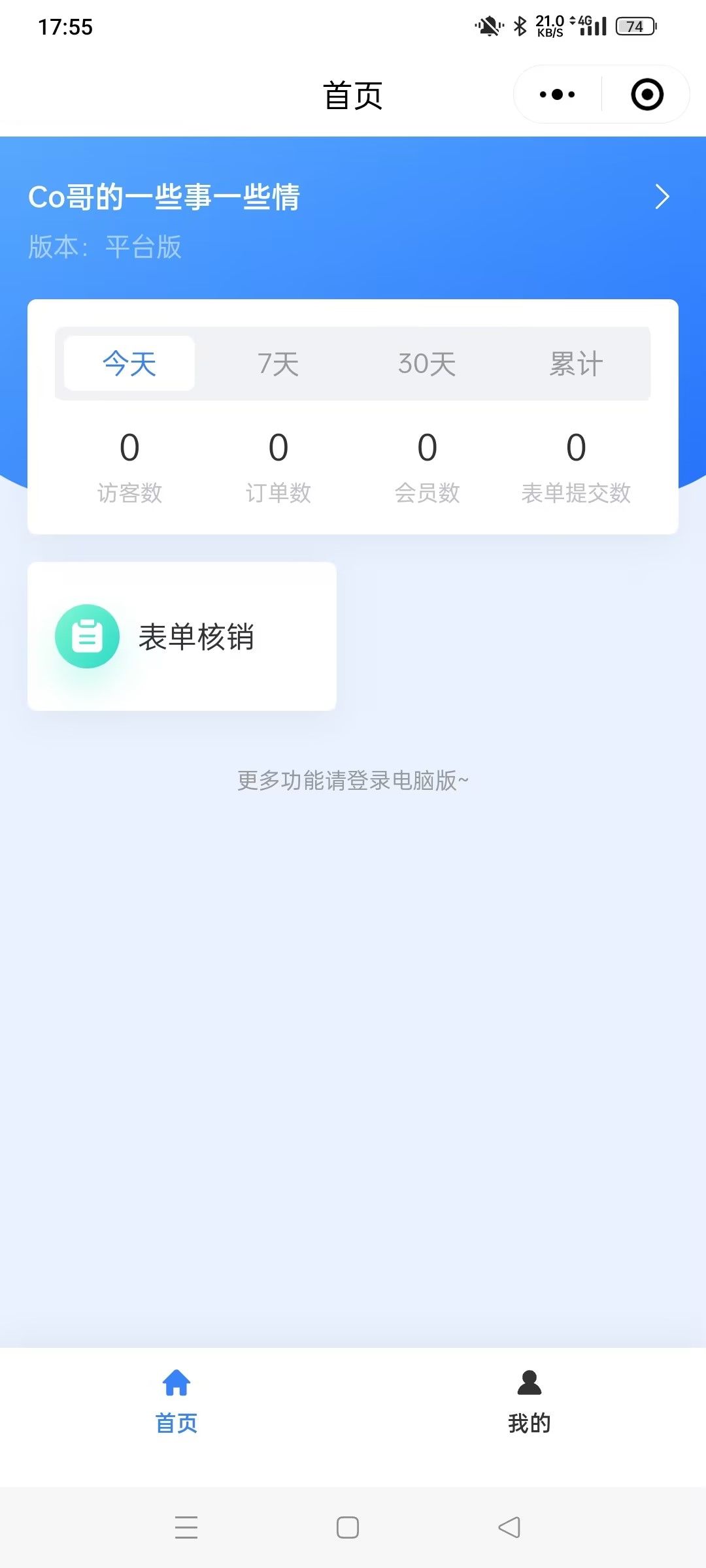Image resolution: width=706 pixels, height=1568 pixels.
Task: Open Co哥的一些事一些情 shop details
Action: pyautogui.click(x=662, y=197)
